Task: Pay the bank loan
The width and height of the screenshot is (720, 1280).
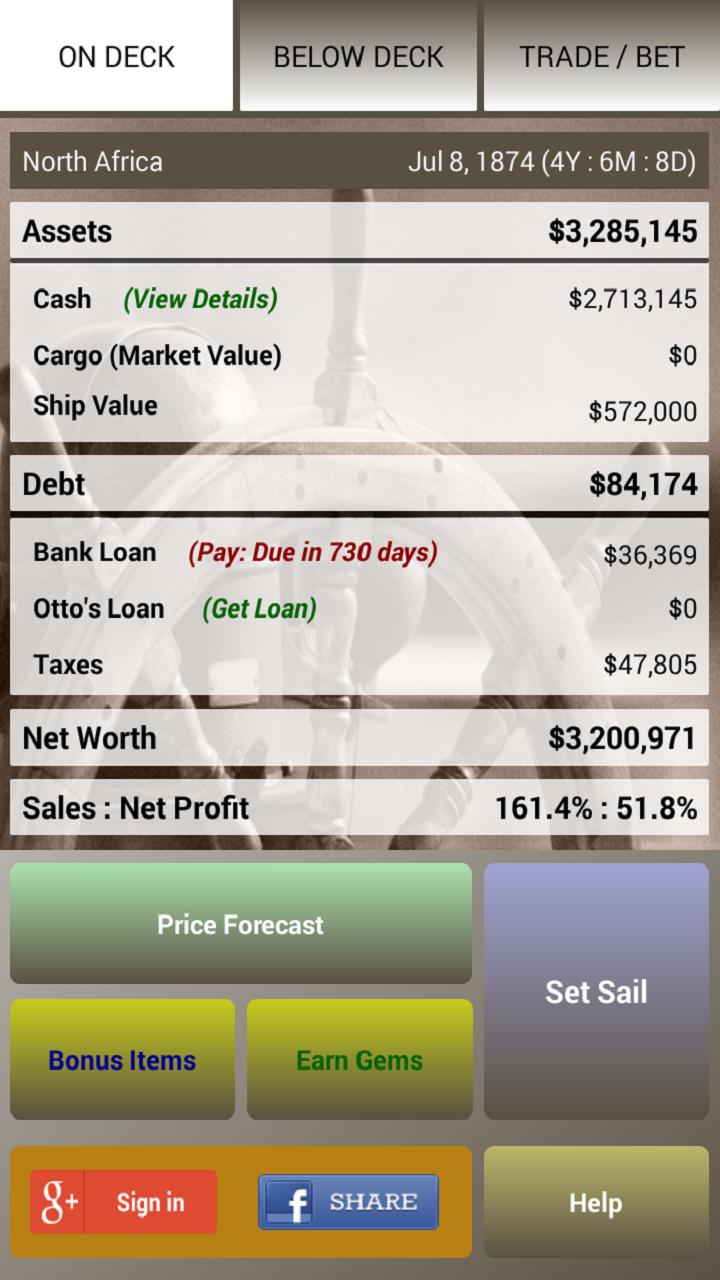Action: coord(312,552)
